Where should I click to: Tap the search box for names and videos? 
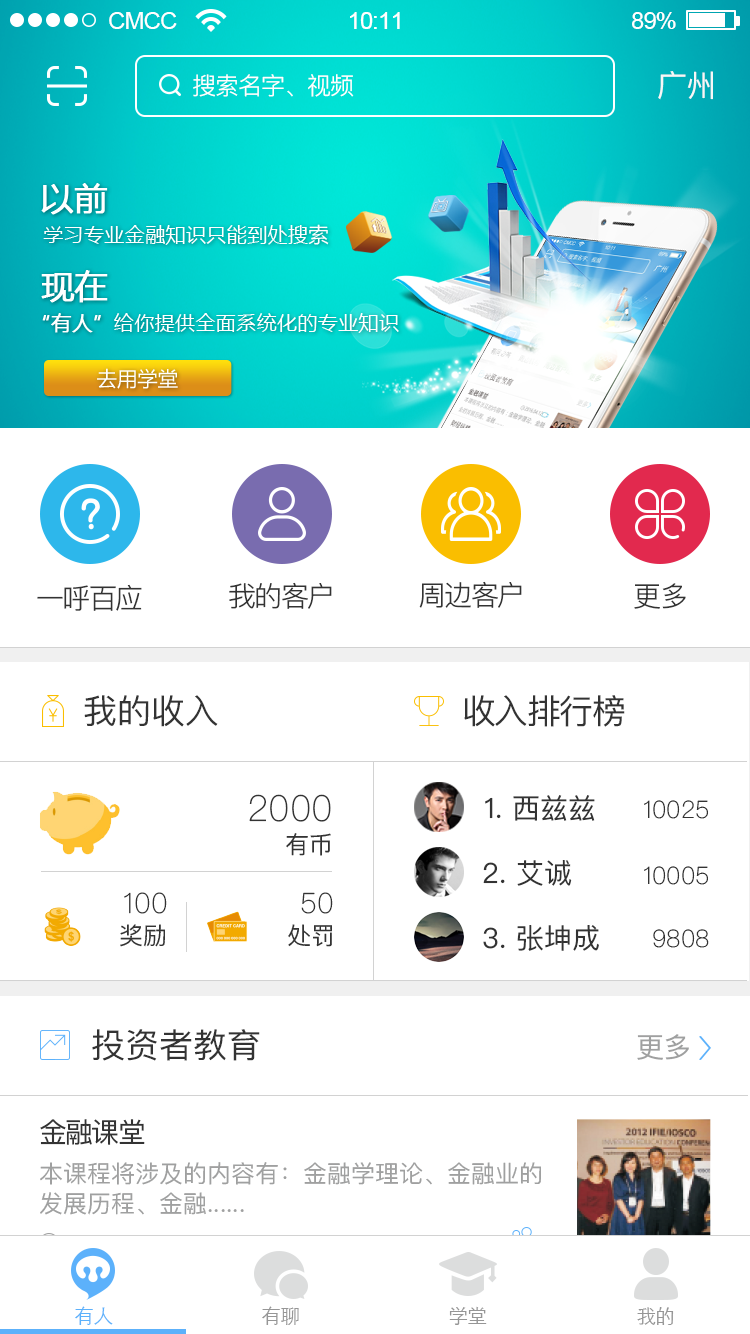[374, 86]
